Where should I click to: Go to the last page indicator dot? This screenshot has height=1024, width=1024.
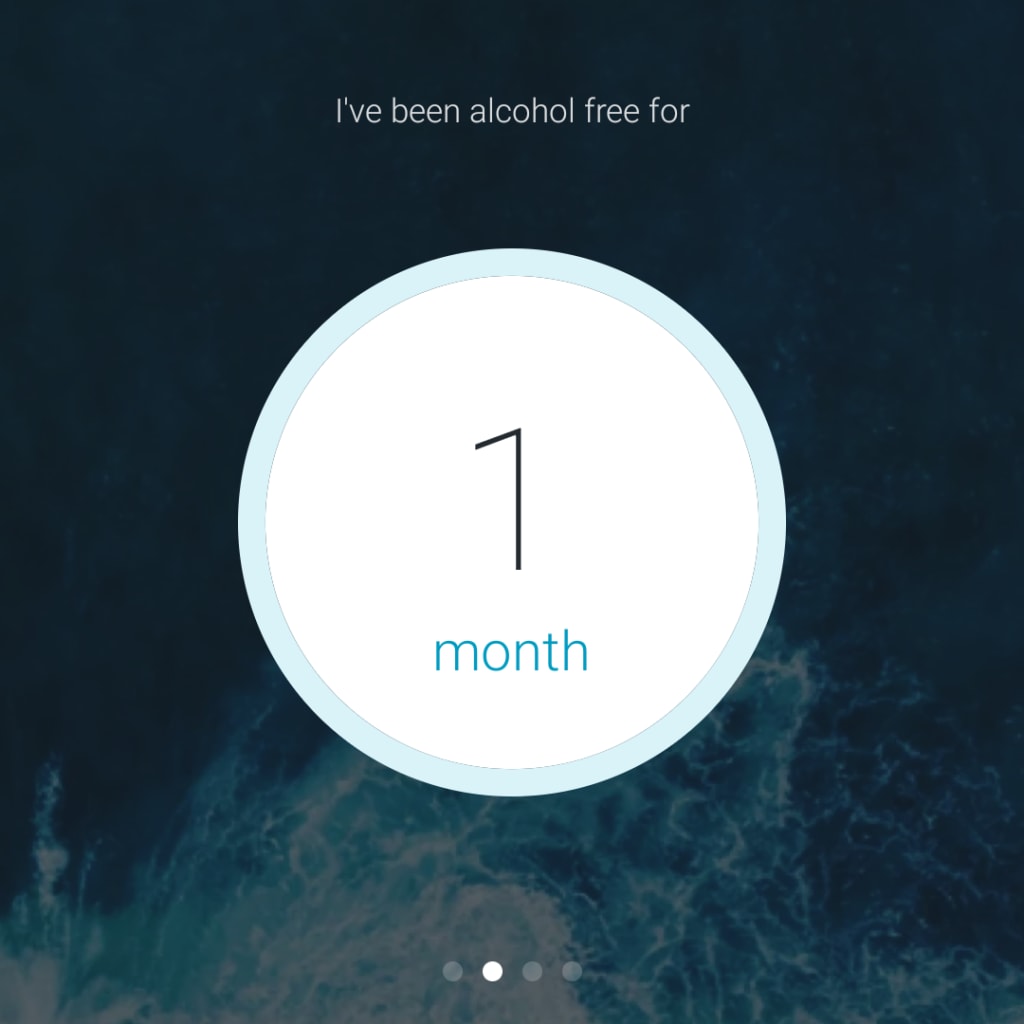point(572,971)
